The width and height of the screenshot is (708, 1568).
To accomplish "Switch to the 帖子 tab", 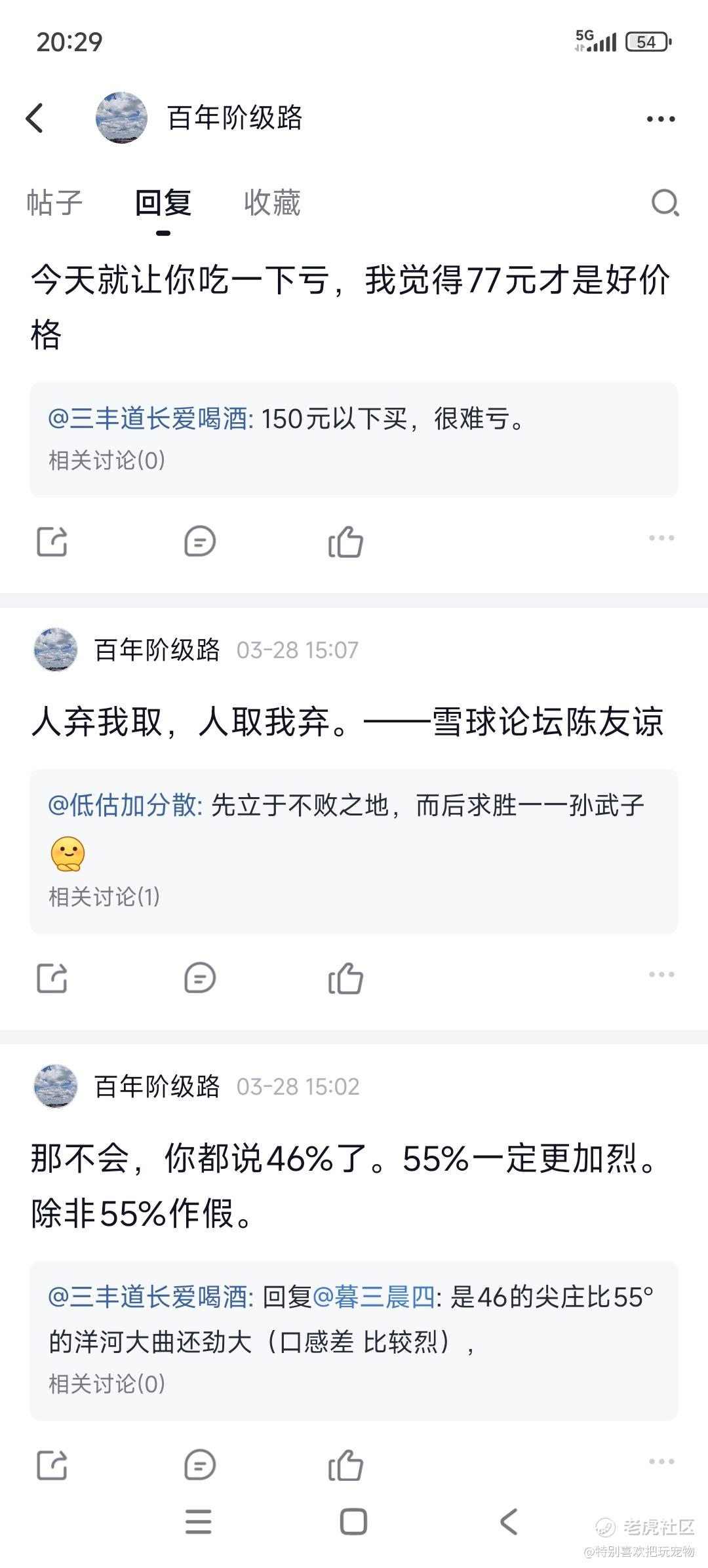I will pyautogui.click(x=54, y=203).
